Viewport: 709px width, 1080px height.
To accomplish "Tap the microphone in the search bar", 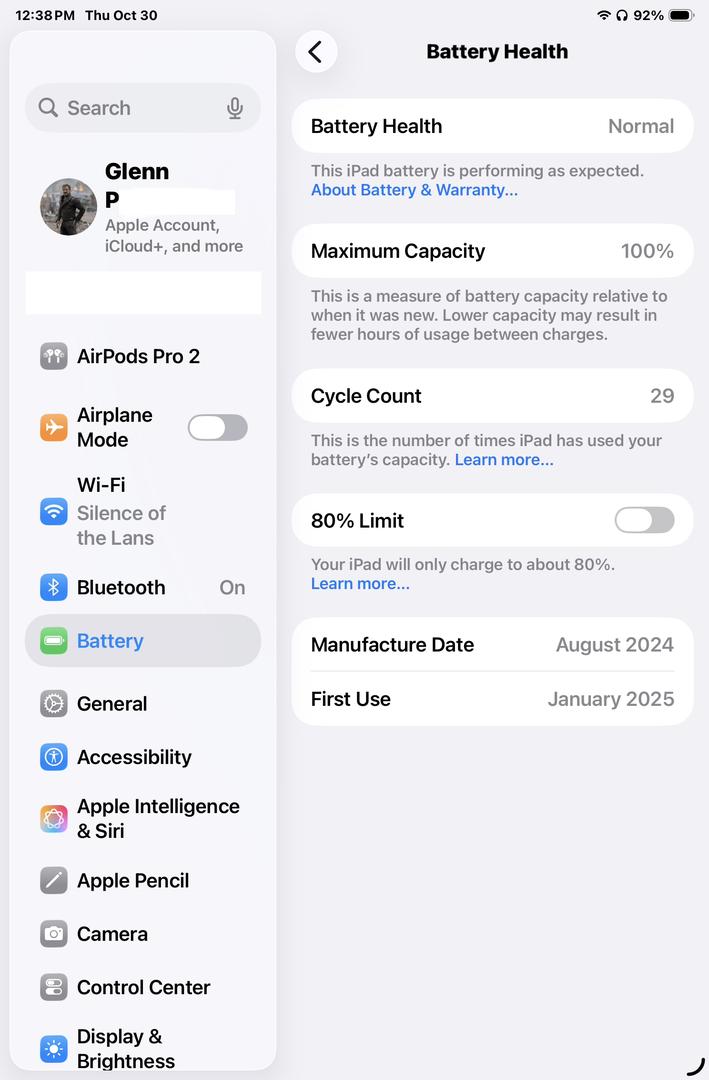I will [x=235, y=108].
